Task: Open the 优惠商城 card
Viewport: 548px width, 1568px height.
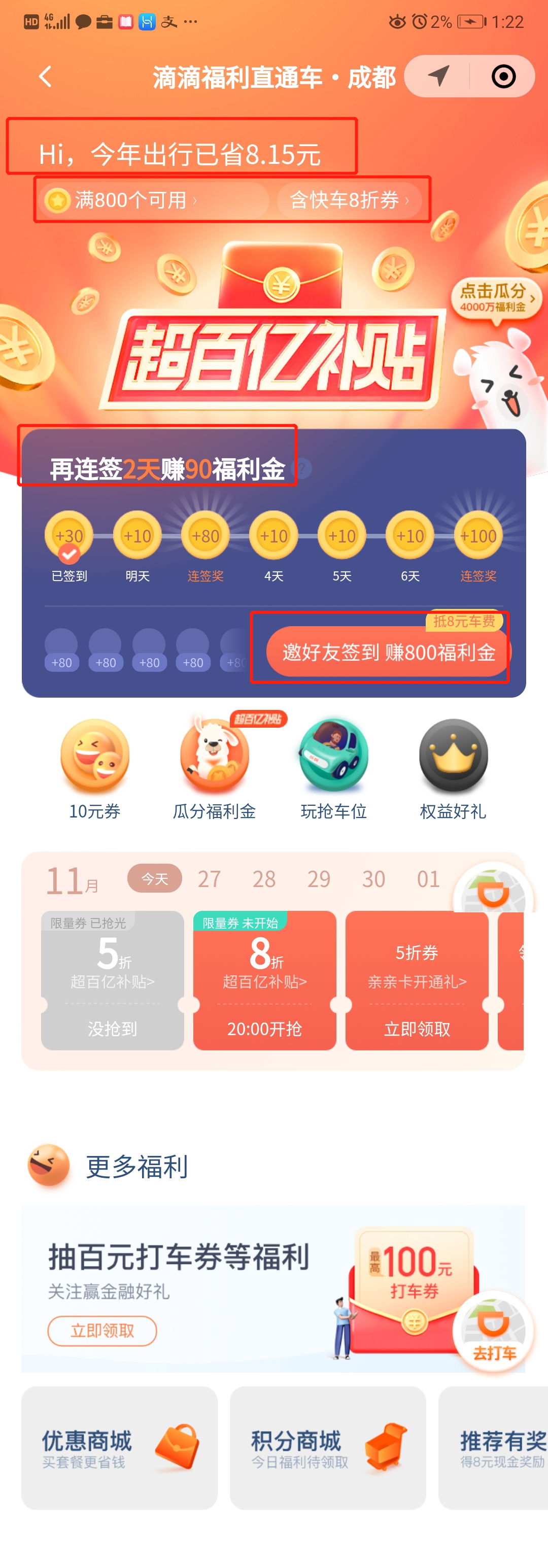Action: point(119,1447)
